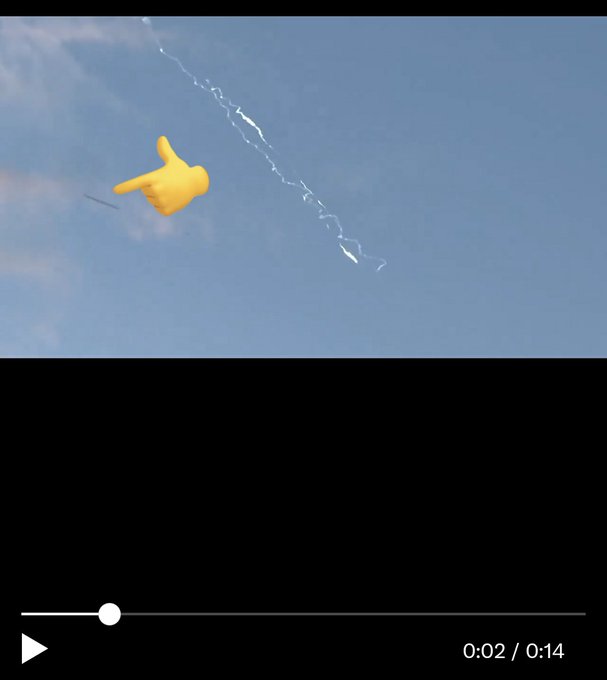This screenshot has height=680, width=607.
Task: Tap the video progress slider knob
Action: 110,614
